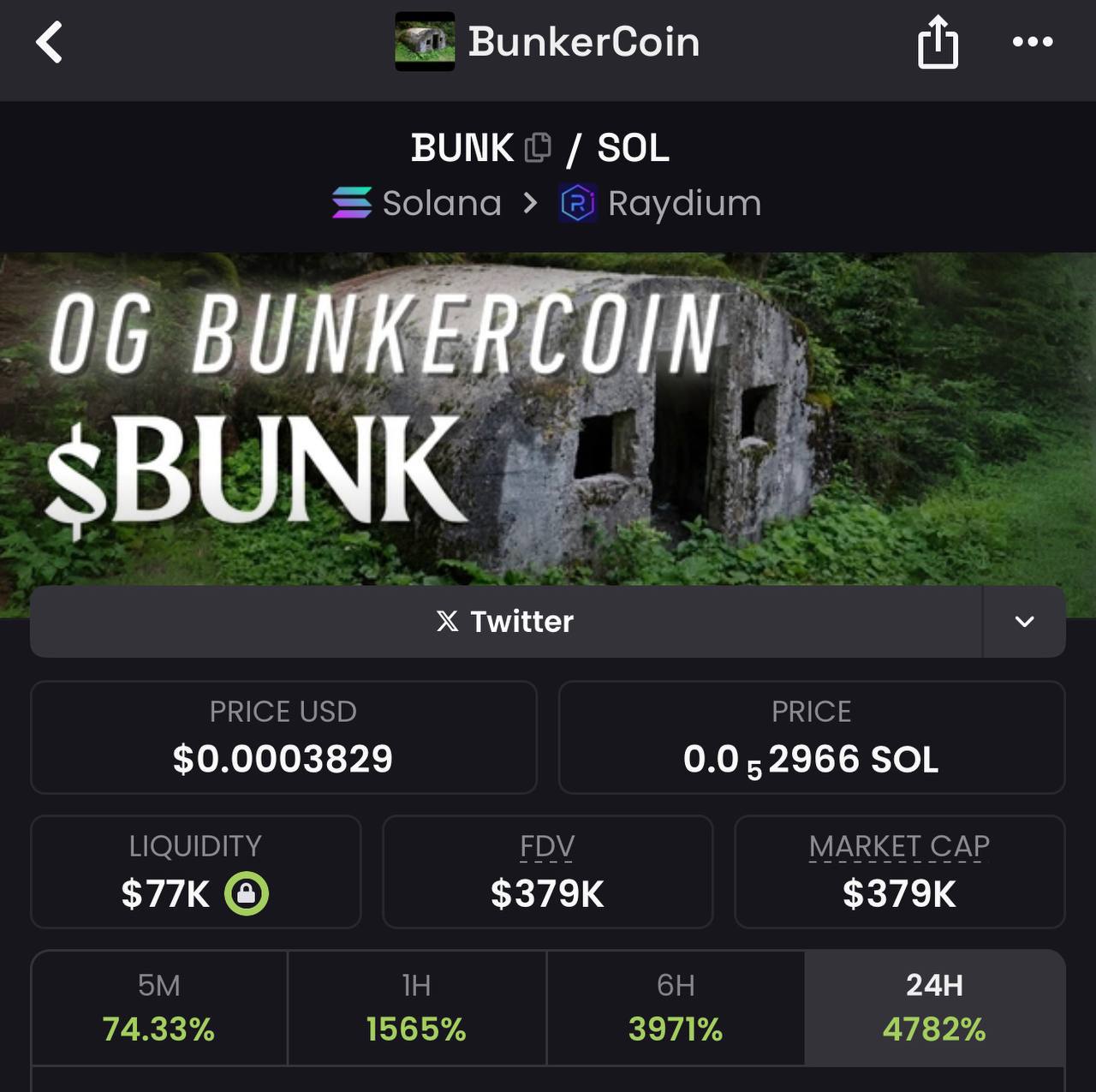Show the MARKET CAP explanation

point(899,846)
